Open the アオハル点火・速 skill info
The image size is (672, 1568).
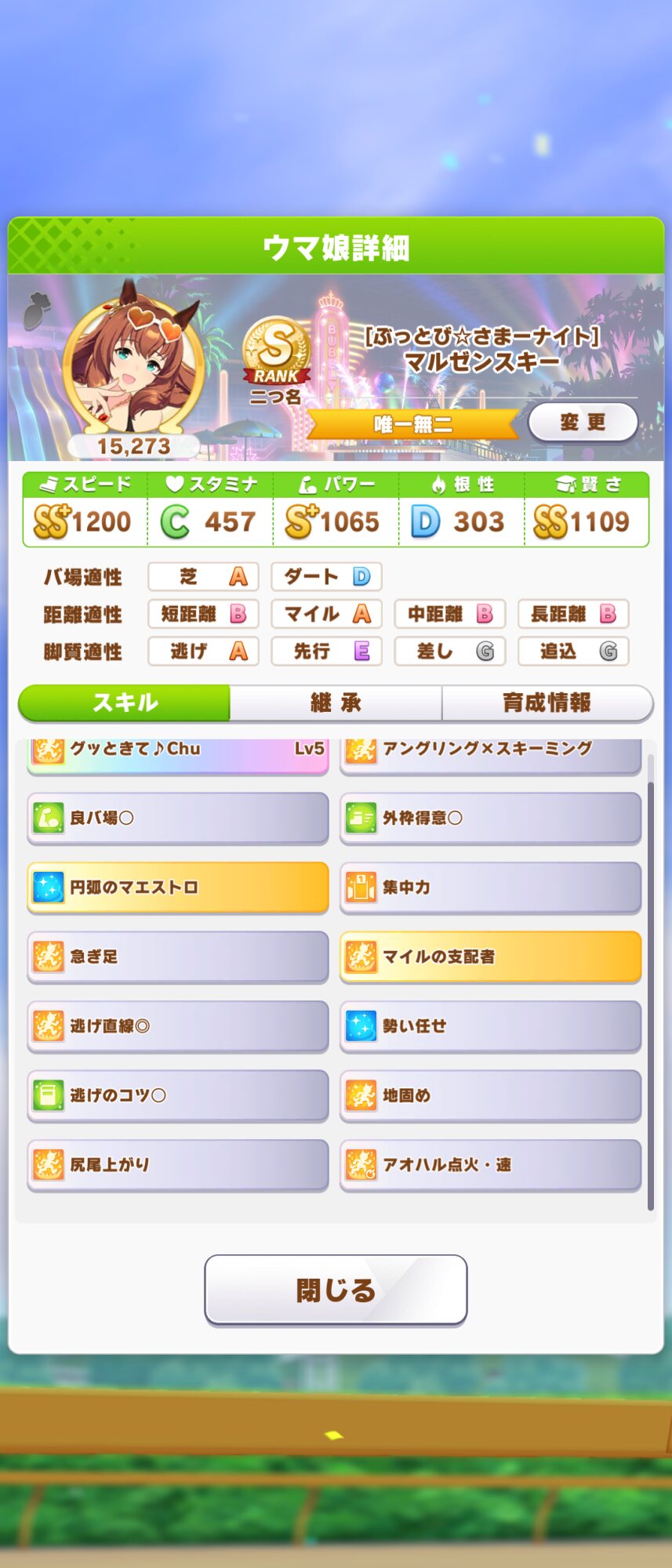pos(490,1164)
